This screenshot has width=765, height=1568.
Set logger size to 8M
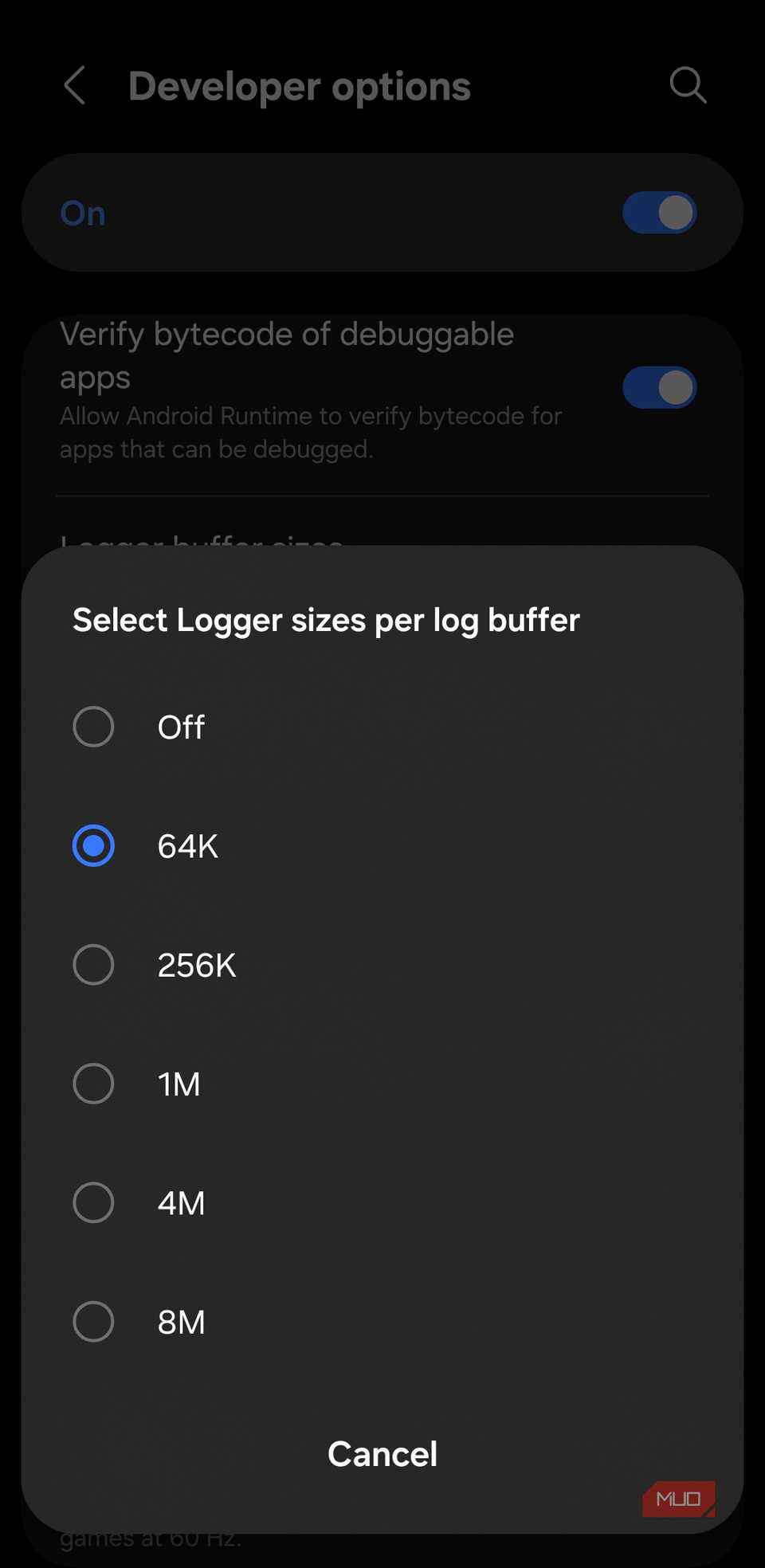93,1322
